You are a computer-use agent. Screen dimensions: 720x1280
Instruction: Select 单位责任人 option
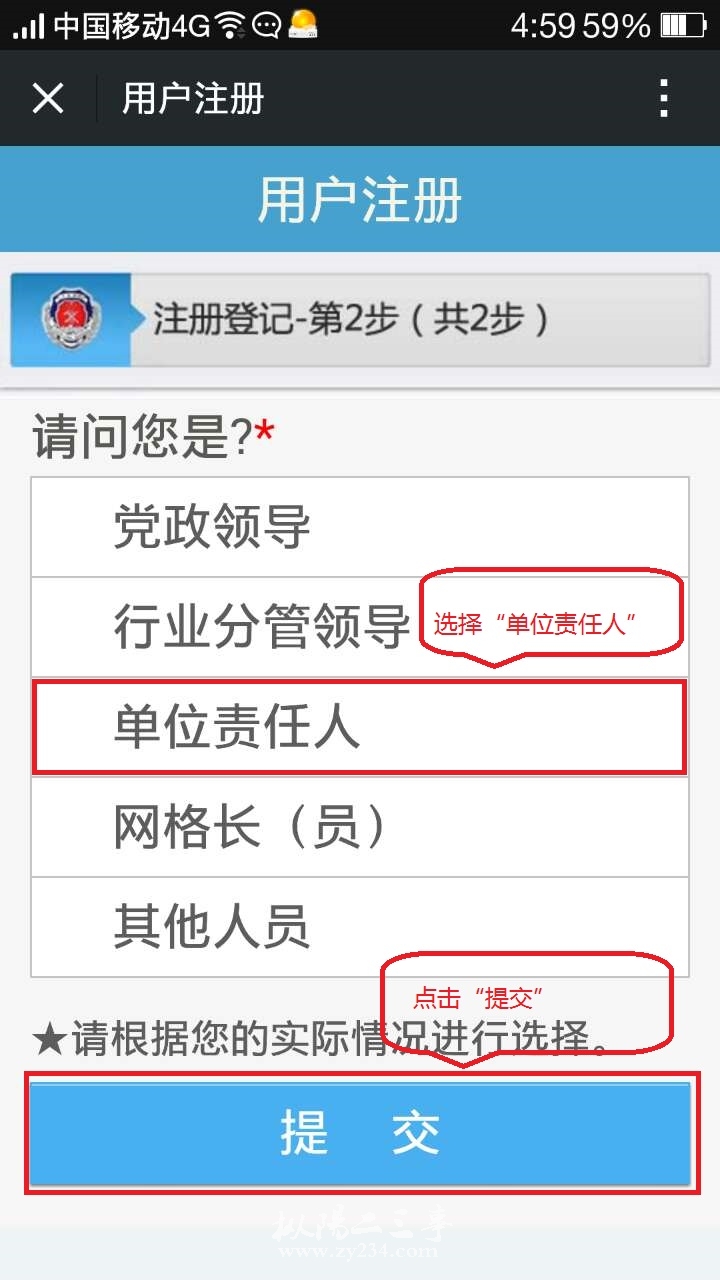(x=359, y=727)
